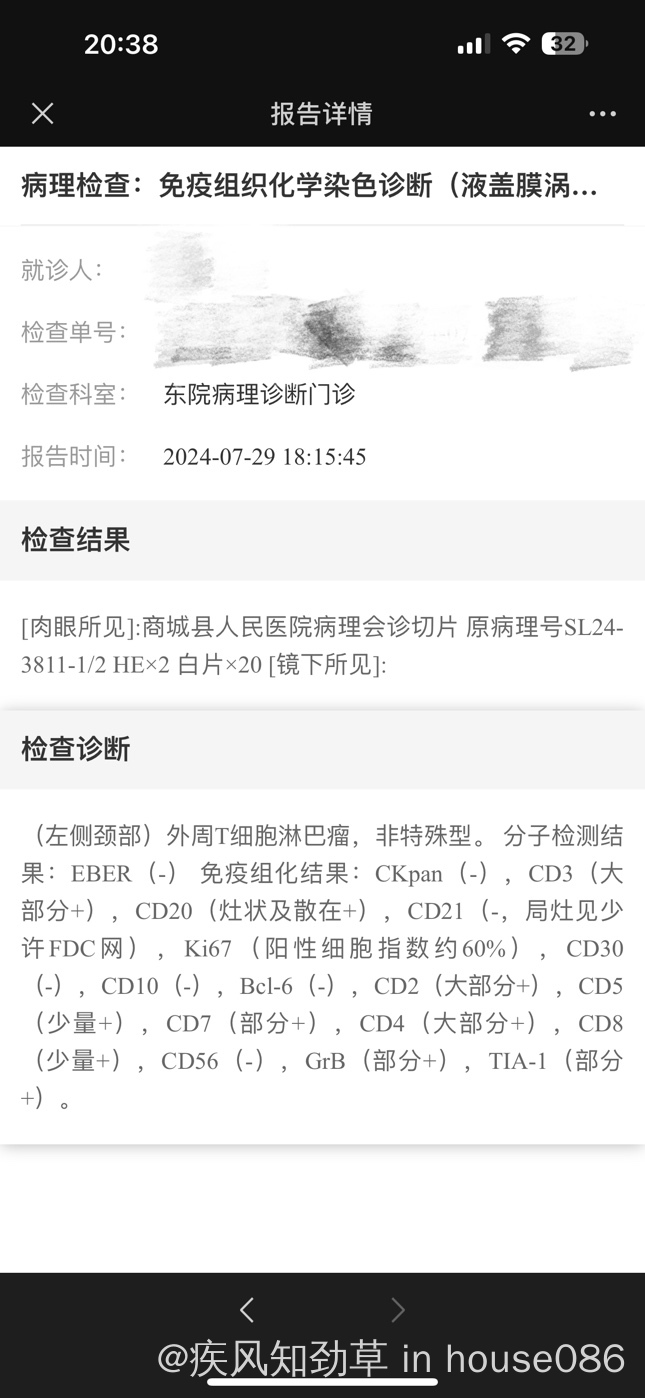Close the report details page
This screenshot has width=645, height=1398.
[42, 114]
